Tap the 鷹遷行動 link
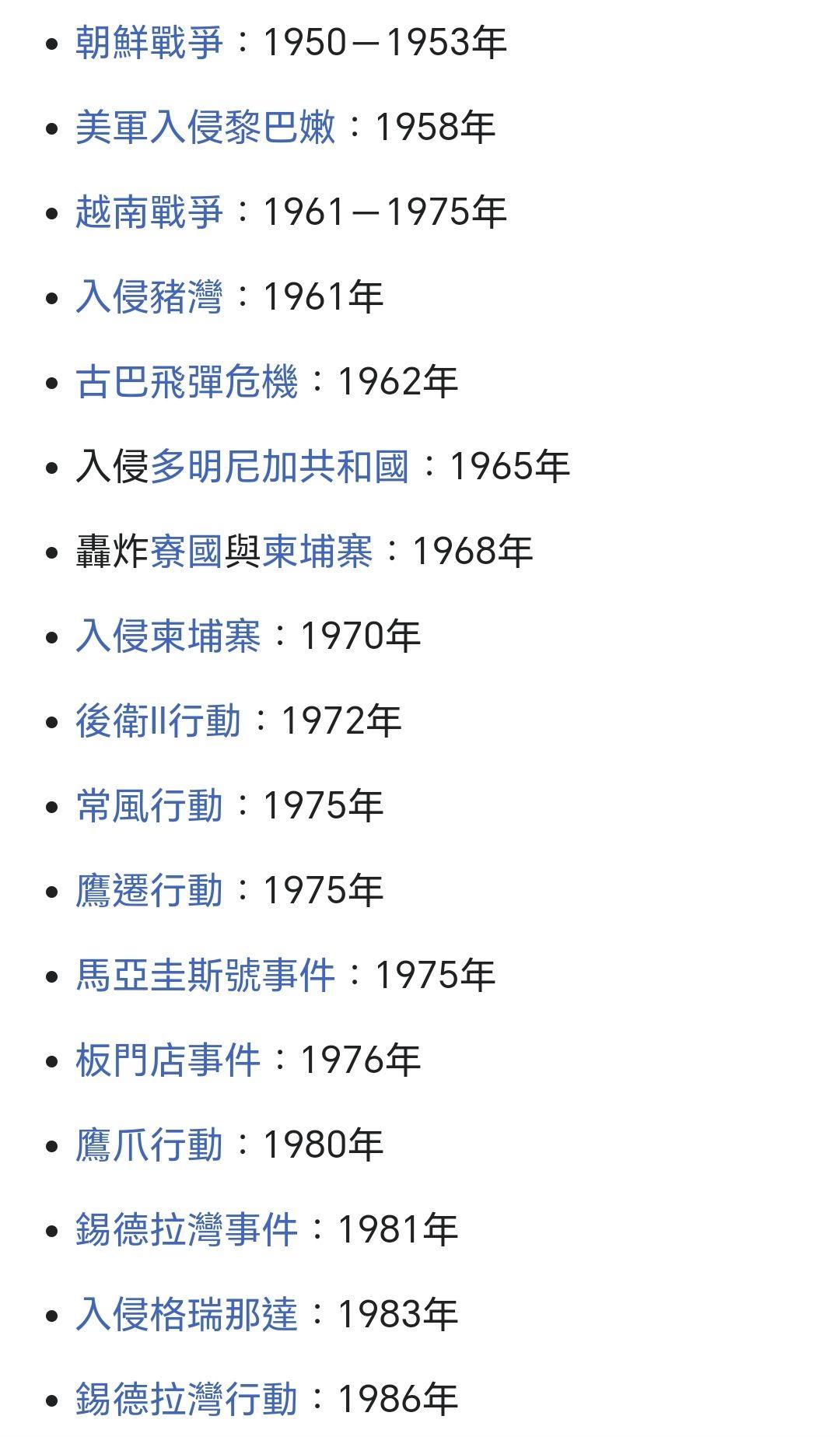The image size is (840, 1437). 149,891
